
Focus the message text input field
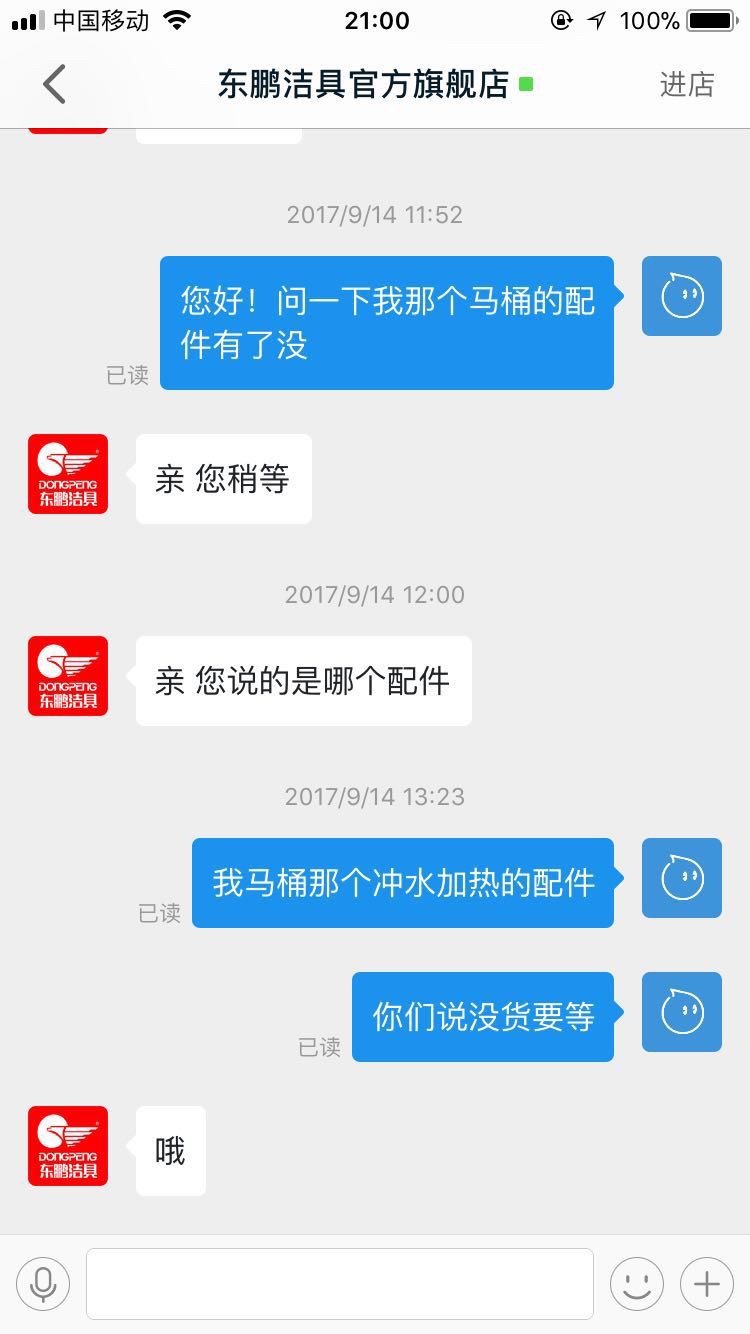click(340, 1284)
